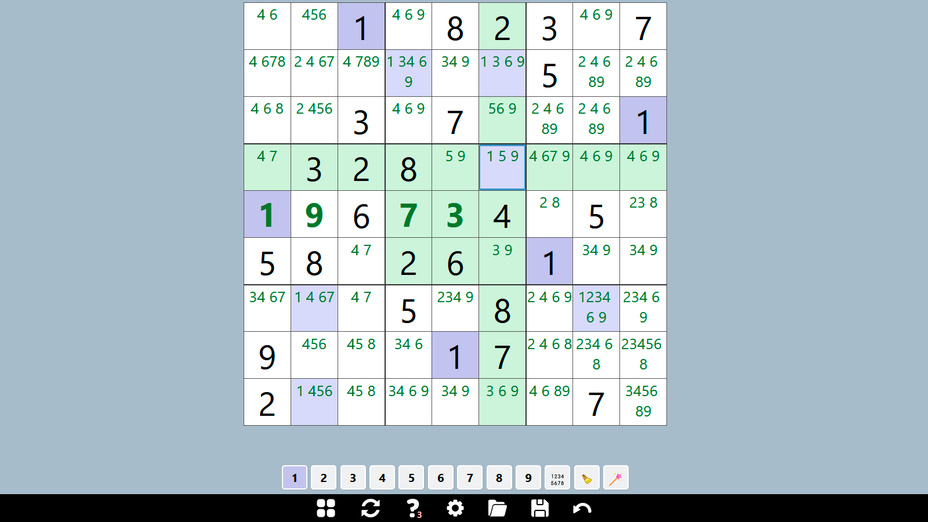Viewport: 928px width, 522px height.
Task: Select the highlighted cell with candidates 1 5 9
Action: pos(502,167)
